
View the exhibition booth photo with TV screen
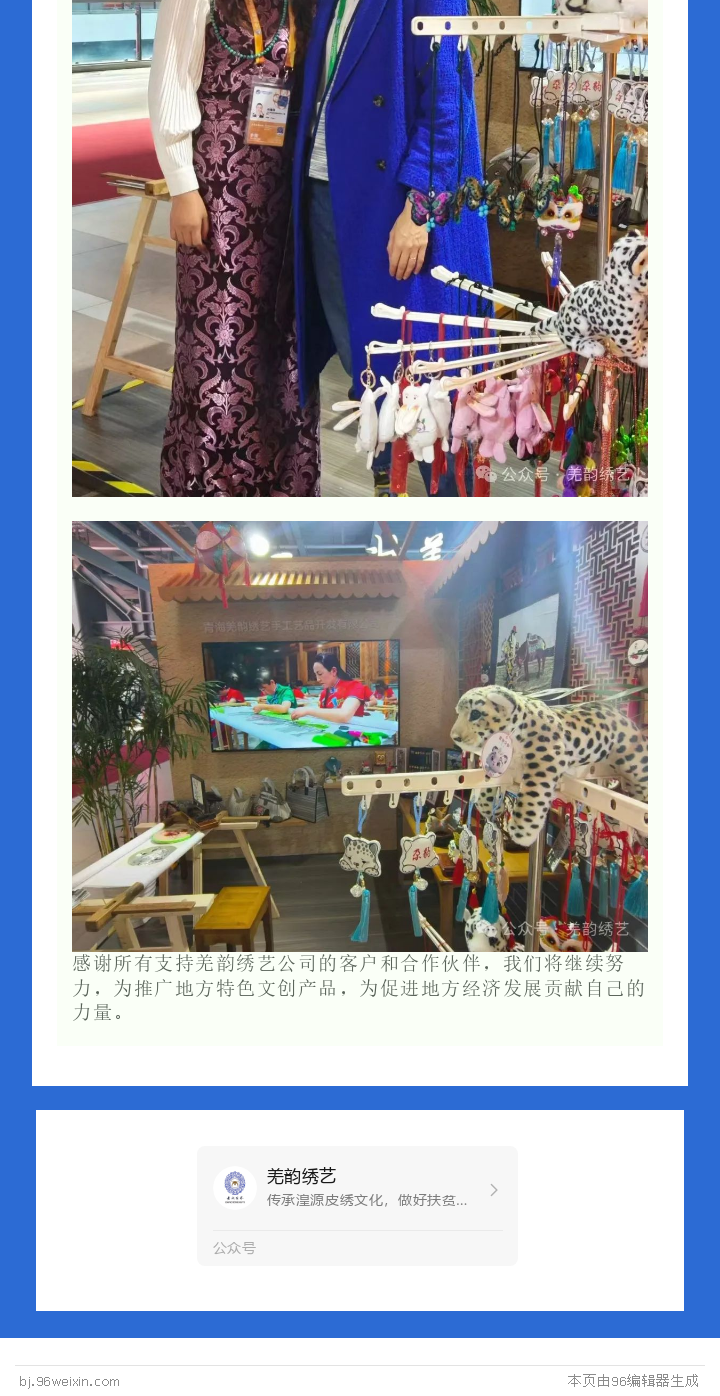359,736
